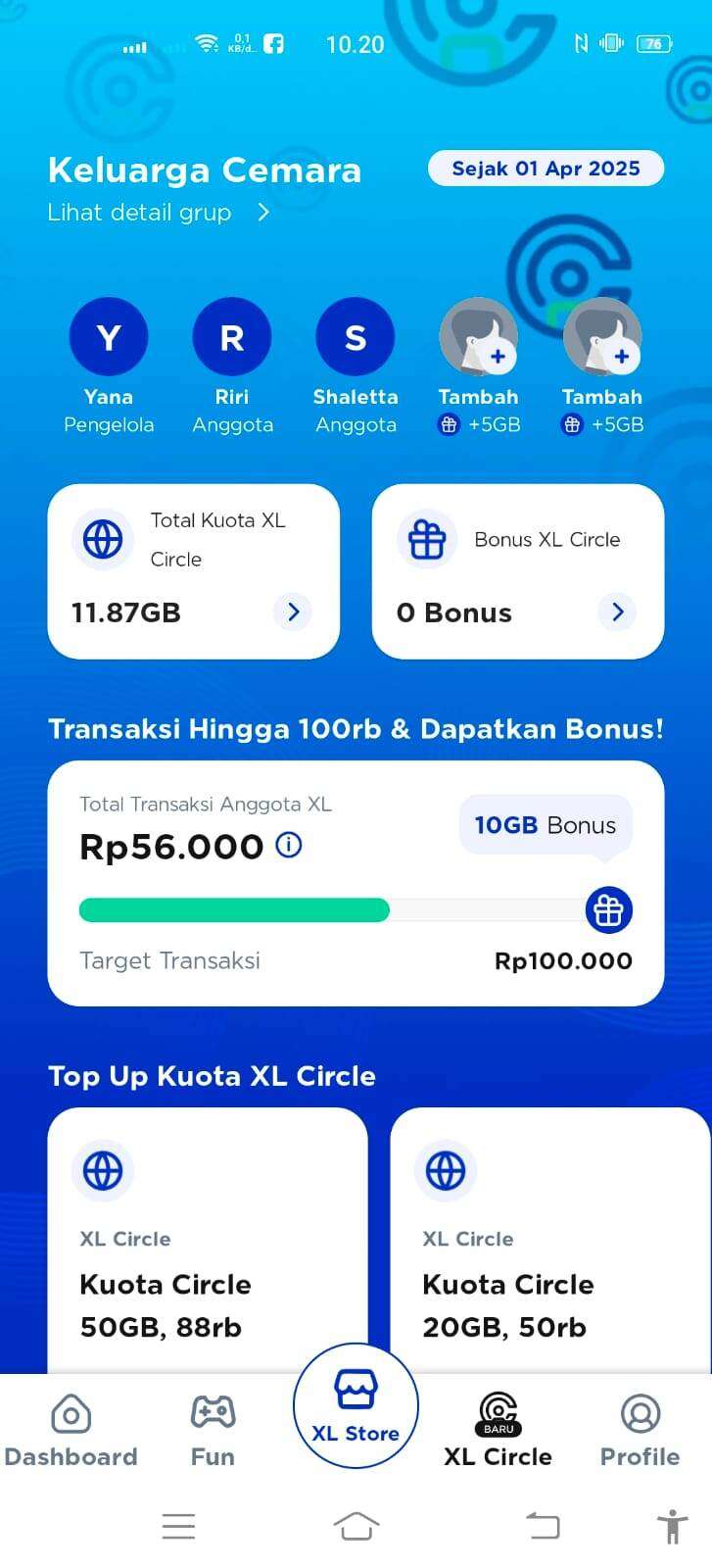Choose Kuota Circle 20GB, 50rb package

pos(550,1241)
